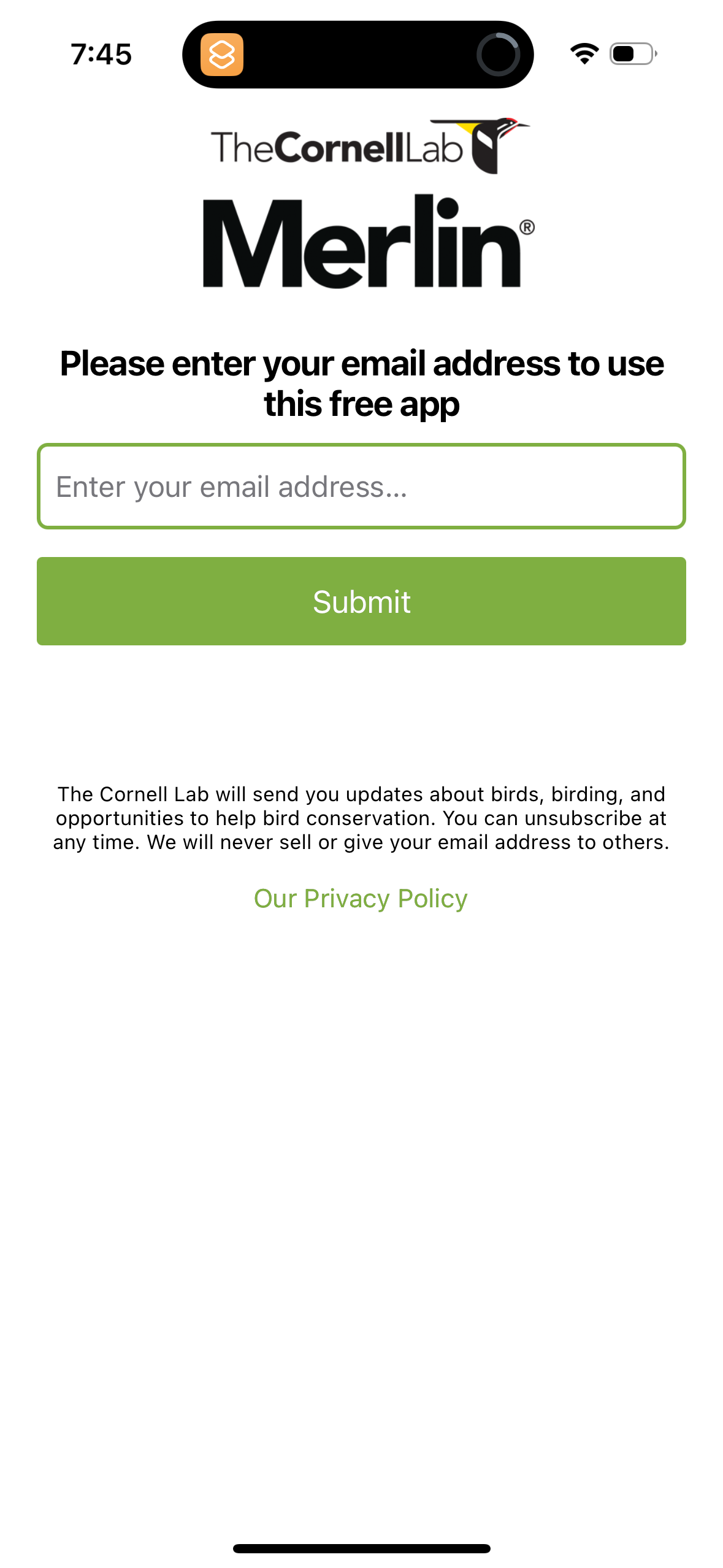Click The Cornell Lab text logo
This screenshot has width=723, height=1568.
click(337, 145)
